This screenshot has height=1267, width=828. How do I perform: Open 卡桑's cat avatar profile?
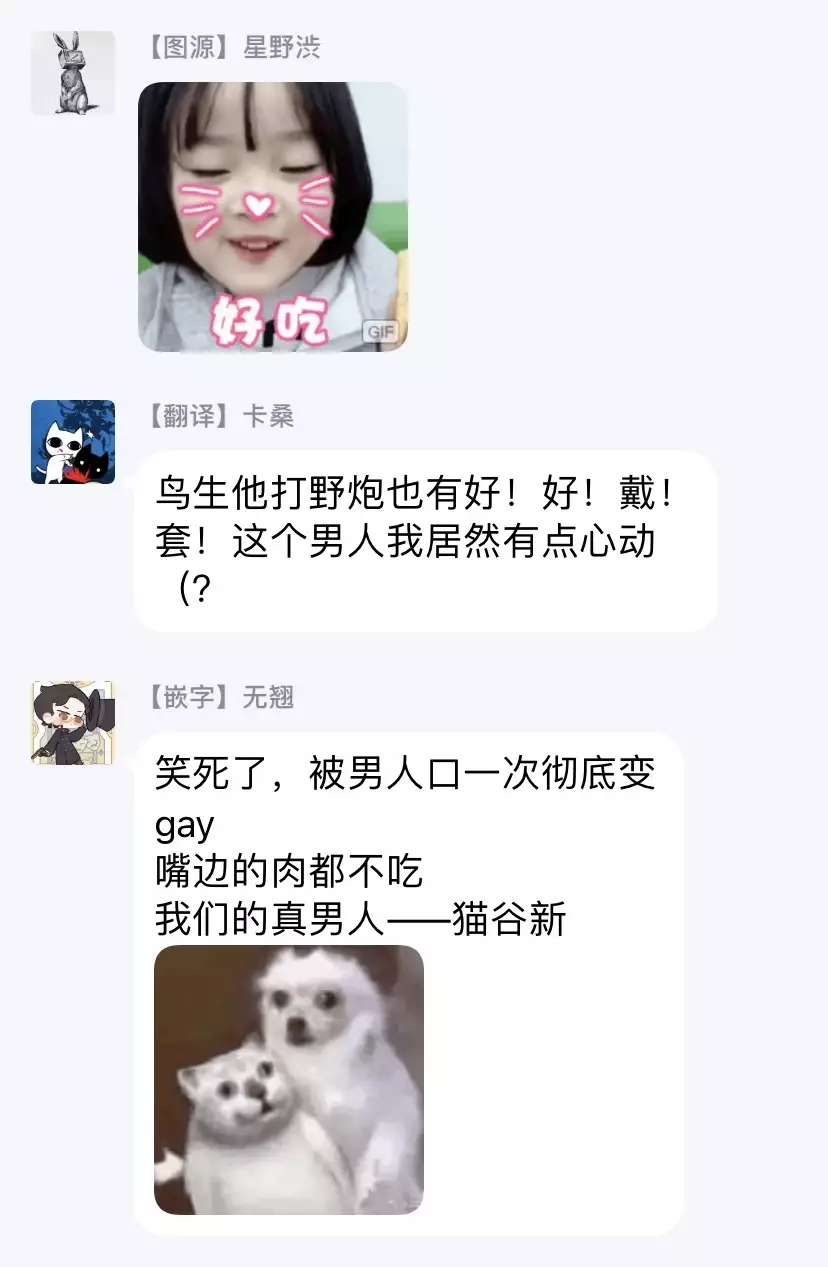point(72,442)
